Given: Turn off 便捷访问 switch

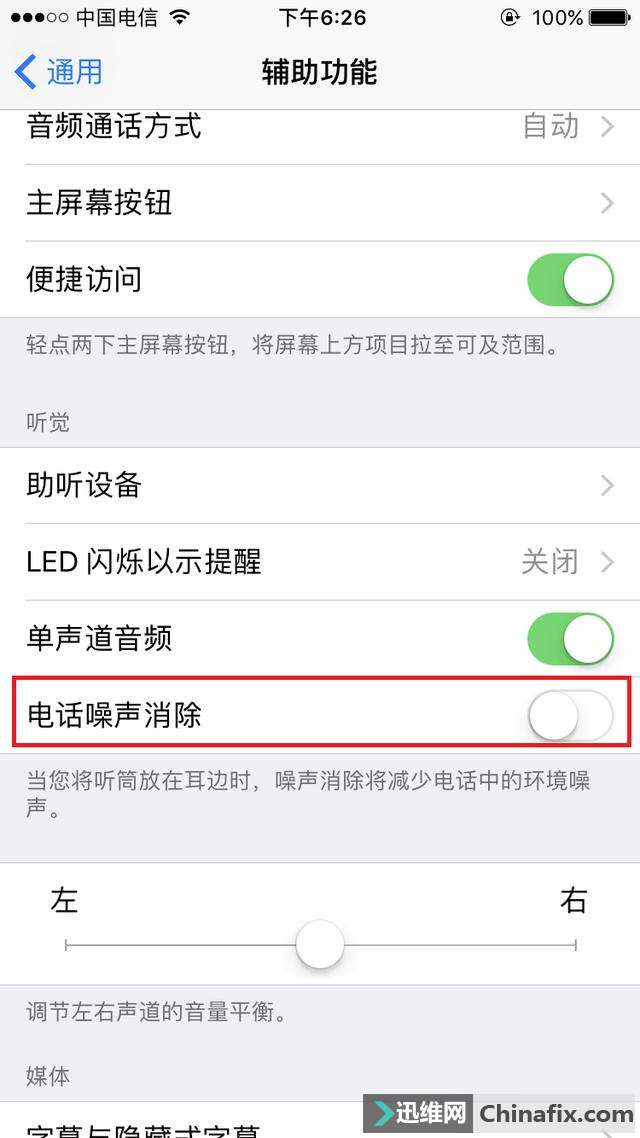Looking at the screenshot, I should point(570,280).
